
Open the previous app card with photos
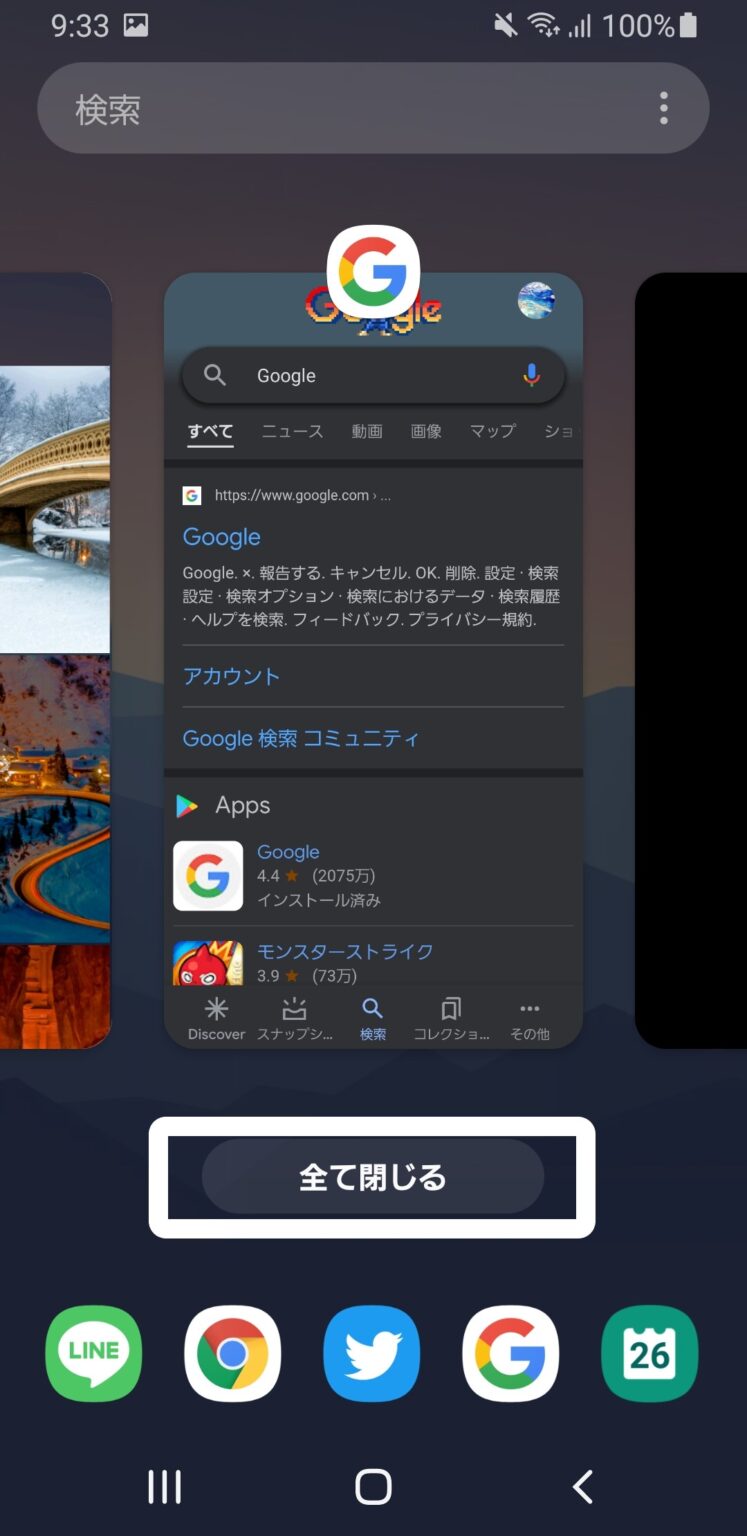pos(55,660)
